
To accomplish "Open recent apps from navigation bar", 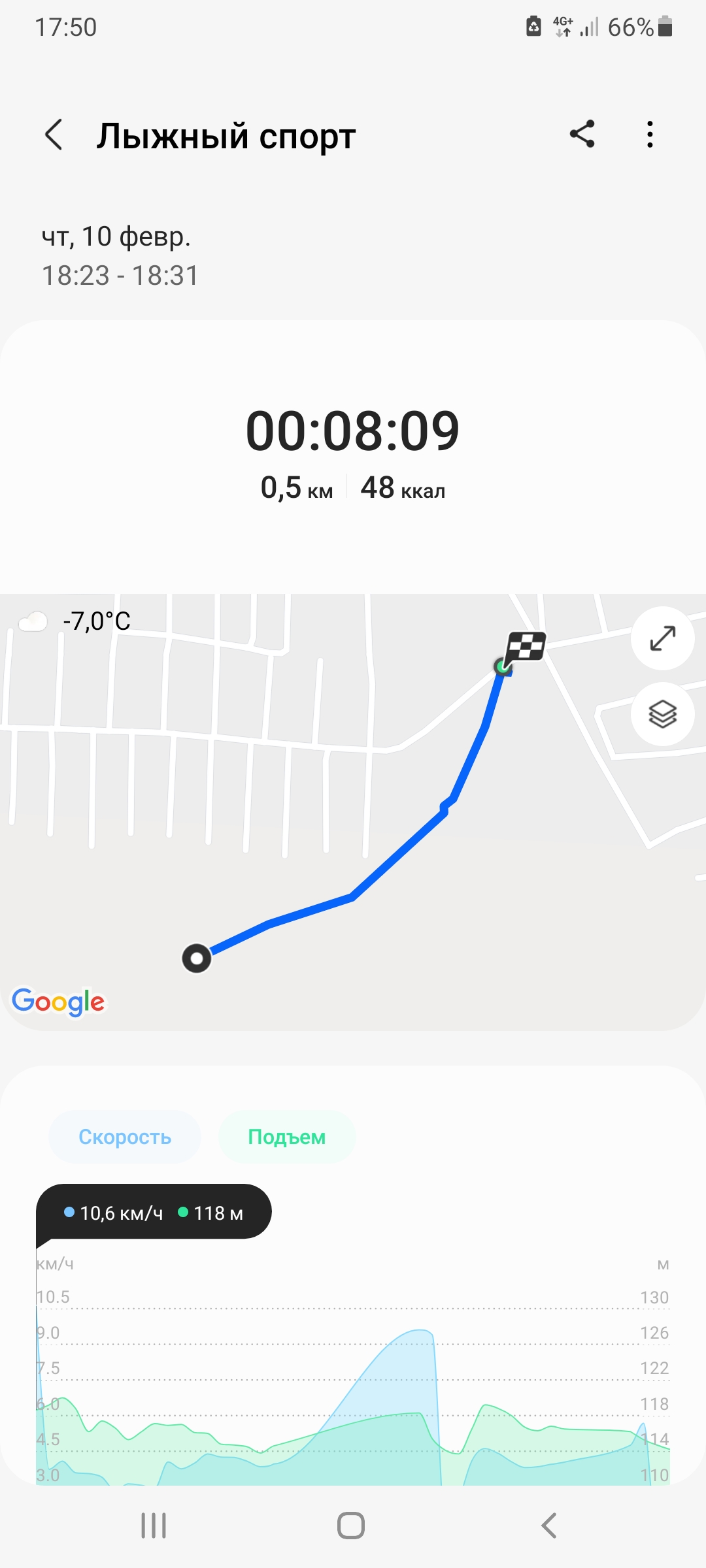I will pyautogui.click(x=154, y=1526).
